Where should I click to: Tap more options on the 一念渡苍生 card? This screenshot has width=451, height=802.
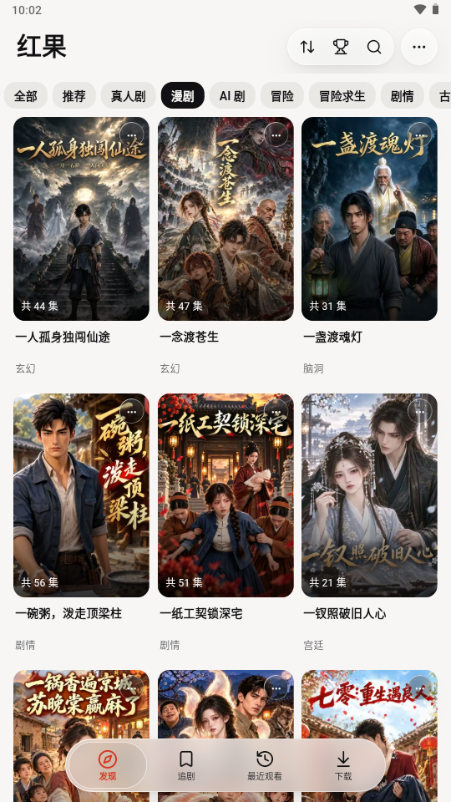[x=276, y=135]
